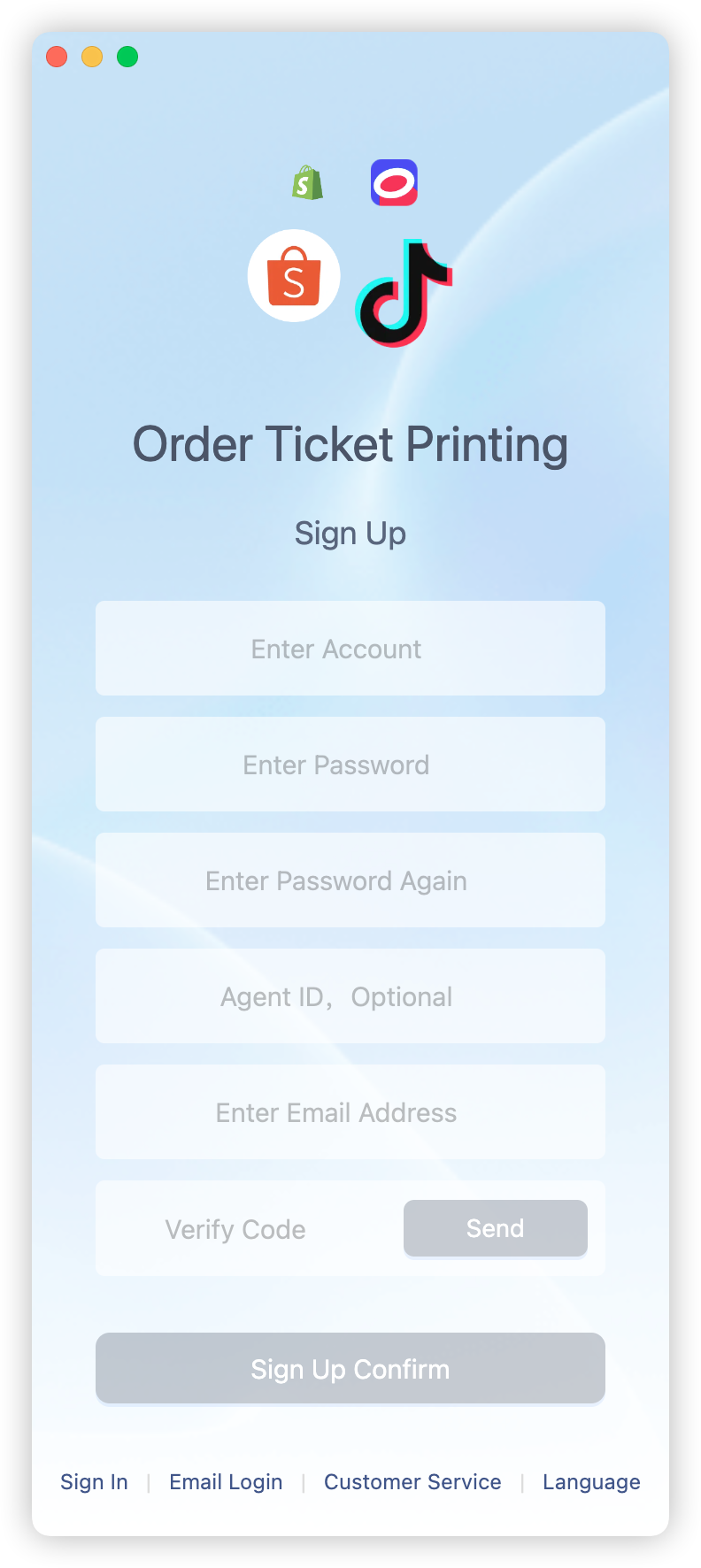This screenshot has width=701, height=1568.
Task: Tap the Verify Code field
Action: (x=243, y=1228)
